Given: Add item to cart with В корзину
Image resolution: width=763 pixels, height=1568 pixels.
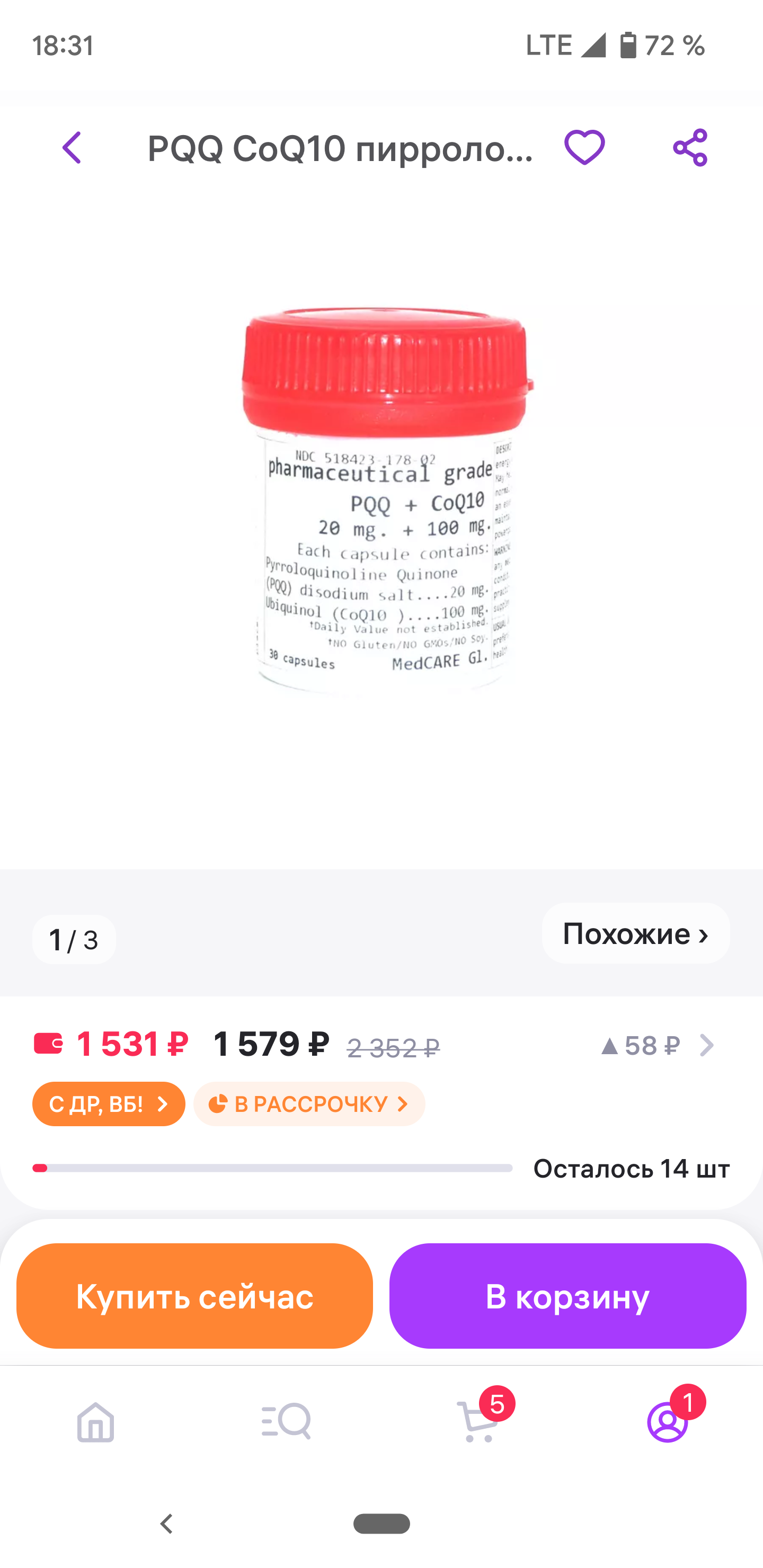Looking at the screenshot, I should (x=568, y=1295).
